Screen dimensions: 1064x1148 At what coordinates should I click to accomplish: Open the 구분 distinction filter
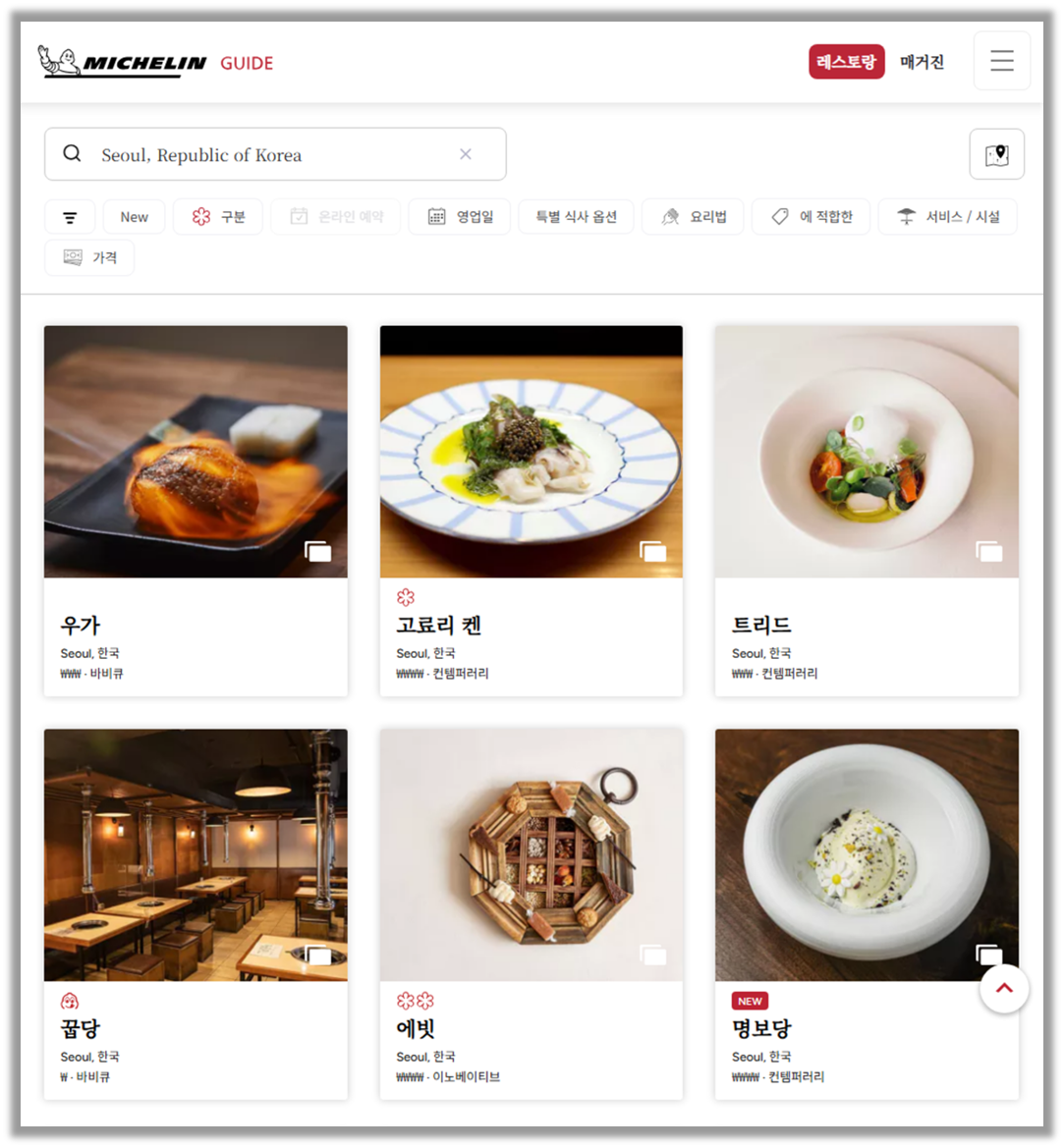(218, 217)
